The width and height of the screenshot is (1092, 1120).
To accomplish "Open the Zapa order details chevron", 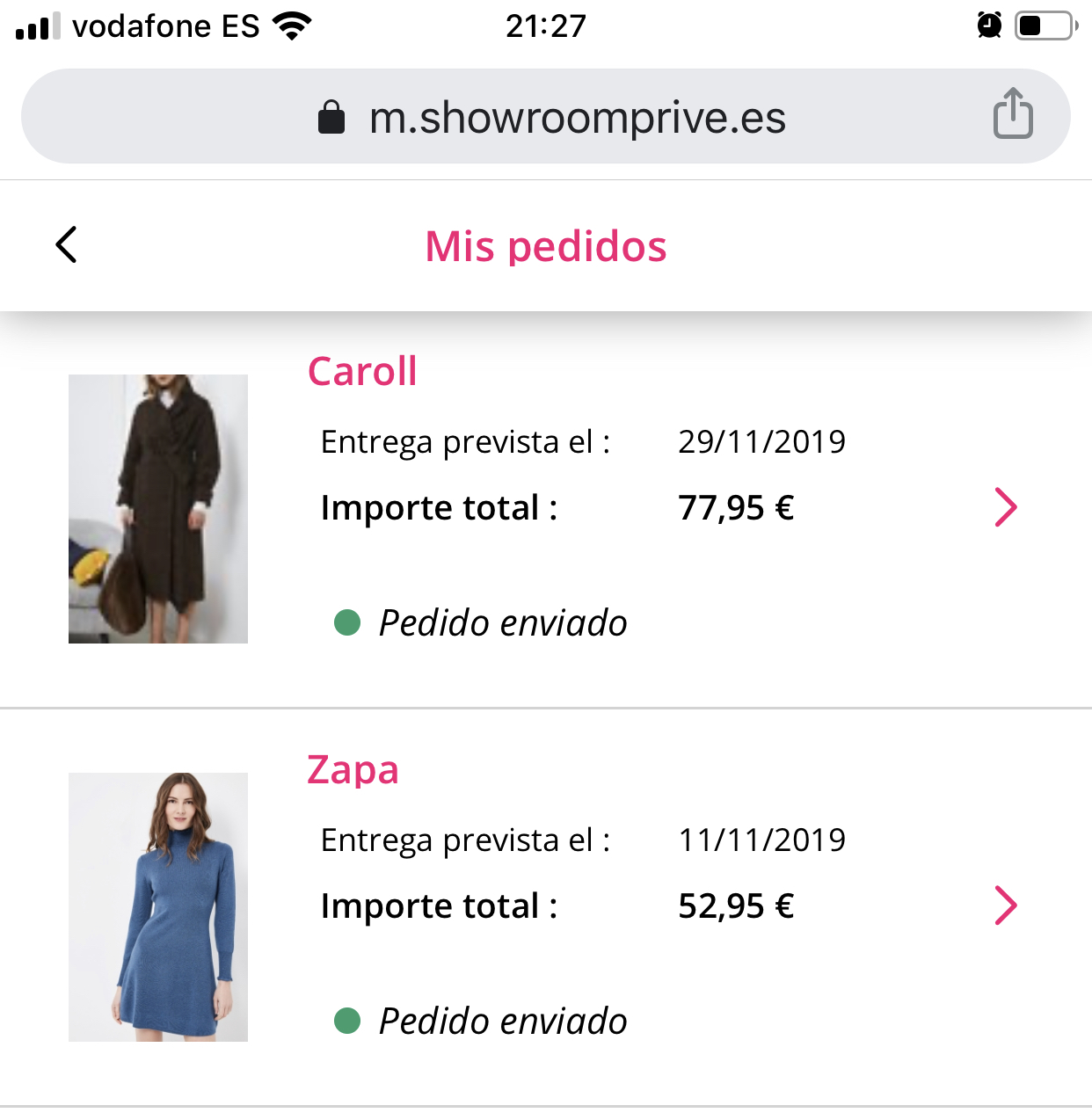I will click(x=1005, y=905).
